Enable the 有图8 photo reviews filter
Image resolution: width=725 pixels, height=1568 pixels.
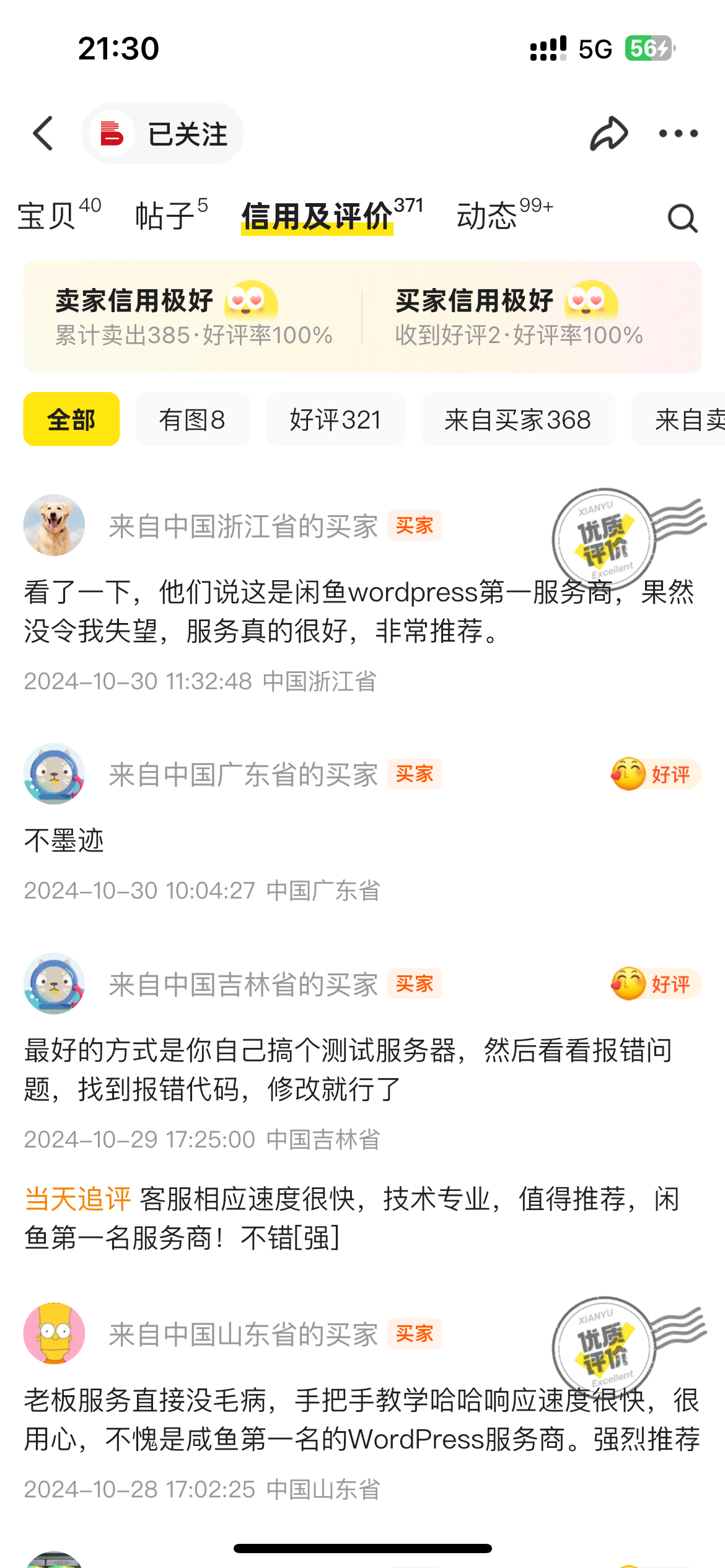coord(192,419)
